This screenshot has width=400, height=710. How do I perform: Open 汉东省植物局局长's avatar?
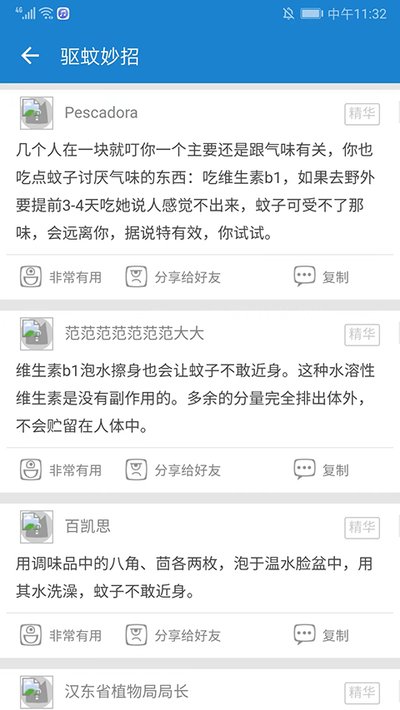click(36, 692)
